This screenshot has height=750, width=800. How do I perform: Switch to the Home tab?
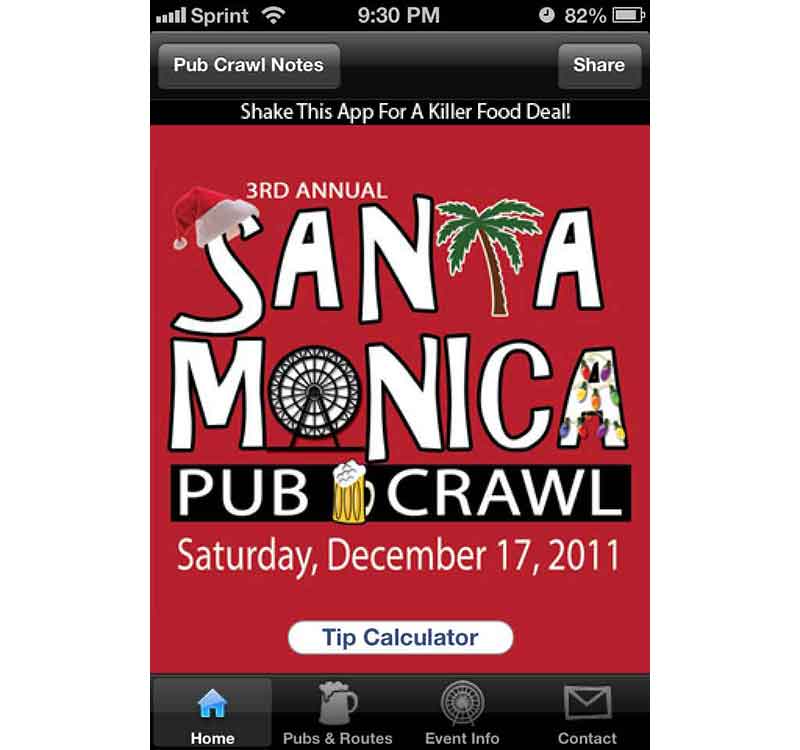212,713
